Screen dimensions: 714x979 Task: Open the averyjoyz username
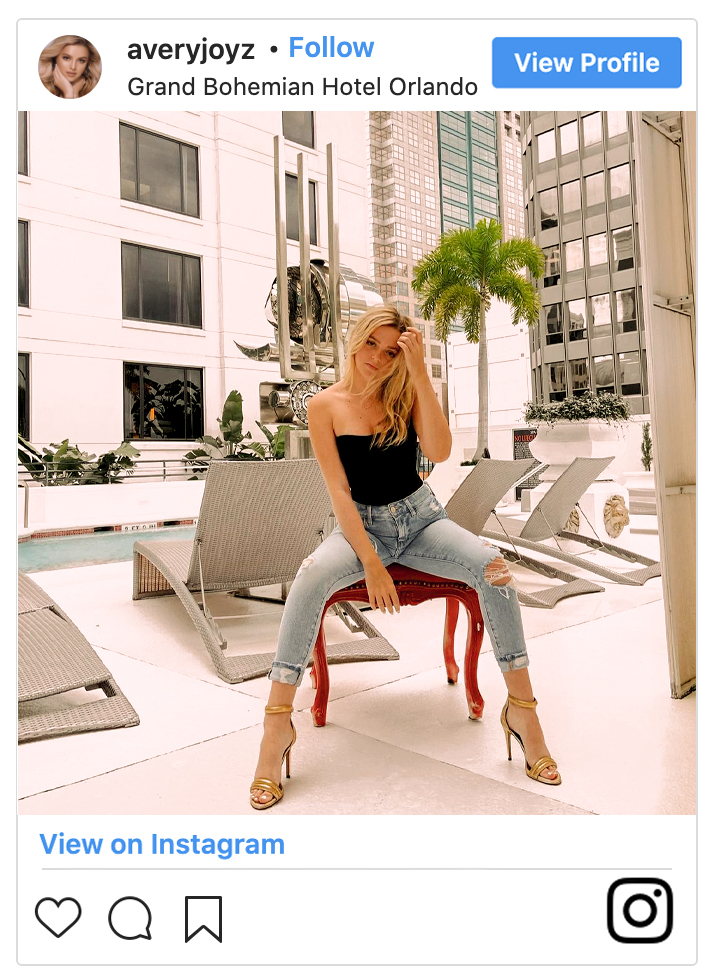click(191, 49)
